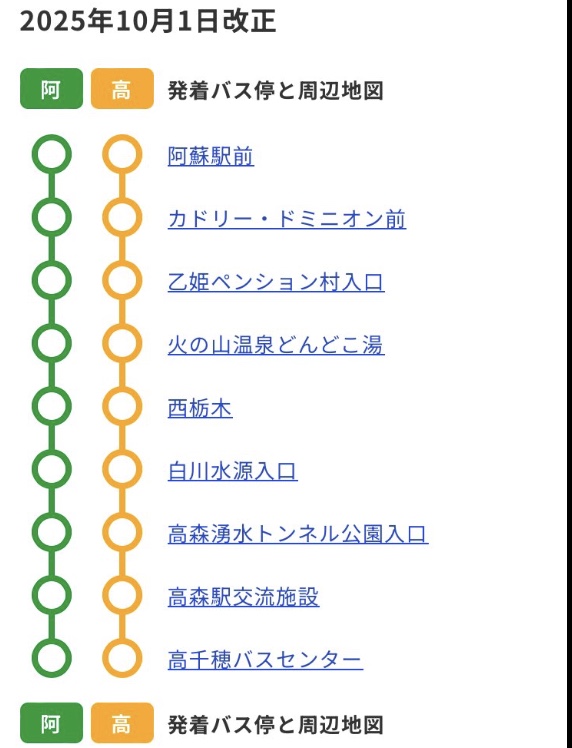Open the 火の山温泉どんどこ湯 stop link
The image size is (572, 748).
(276, 345)
